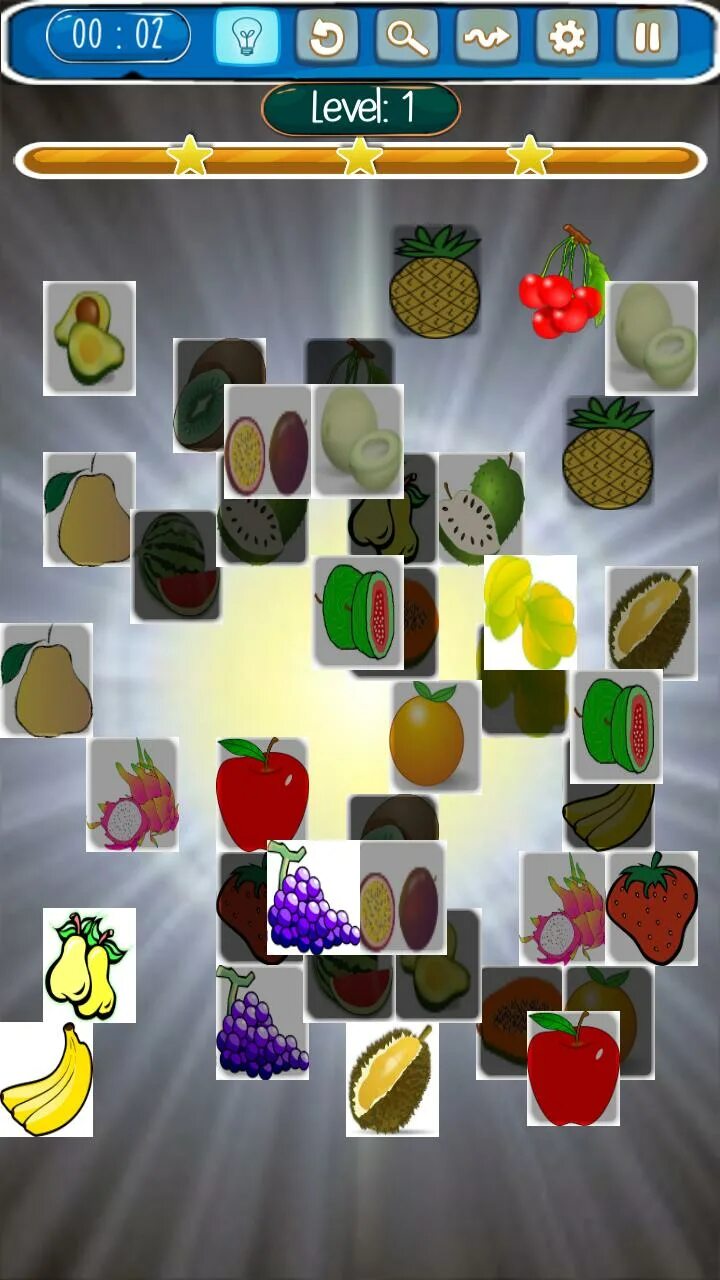Tap the watermelon tile
The height and width of the screenshot is (1280, 720).
(x=175, y=567)
